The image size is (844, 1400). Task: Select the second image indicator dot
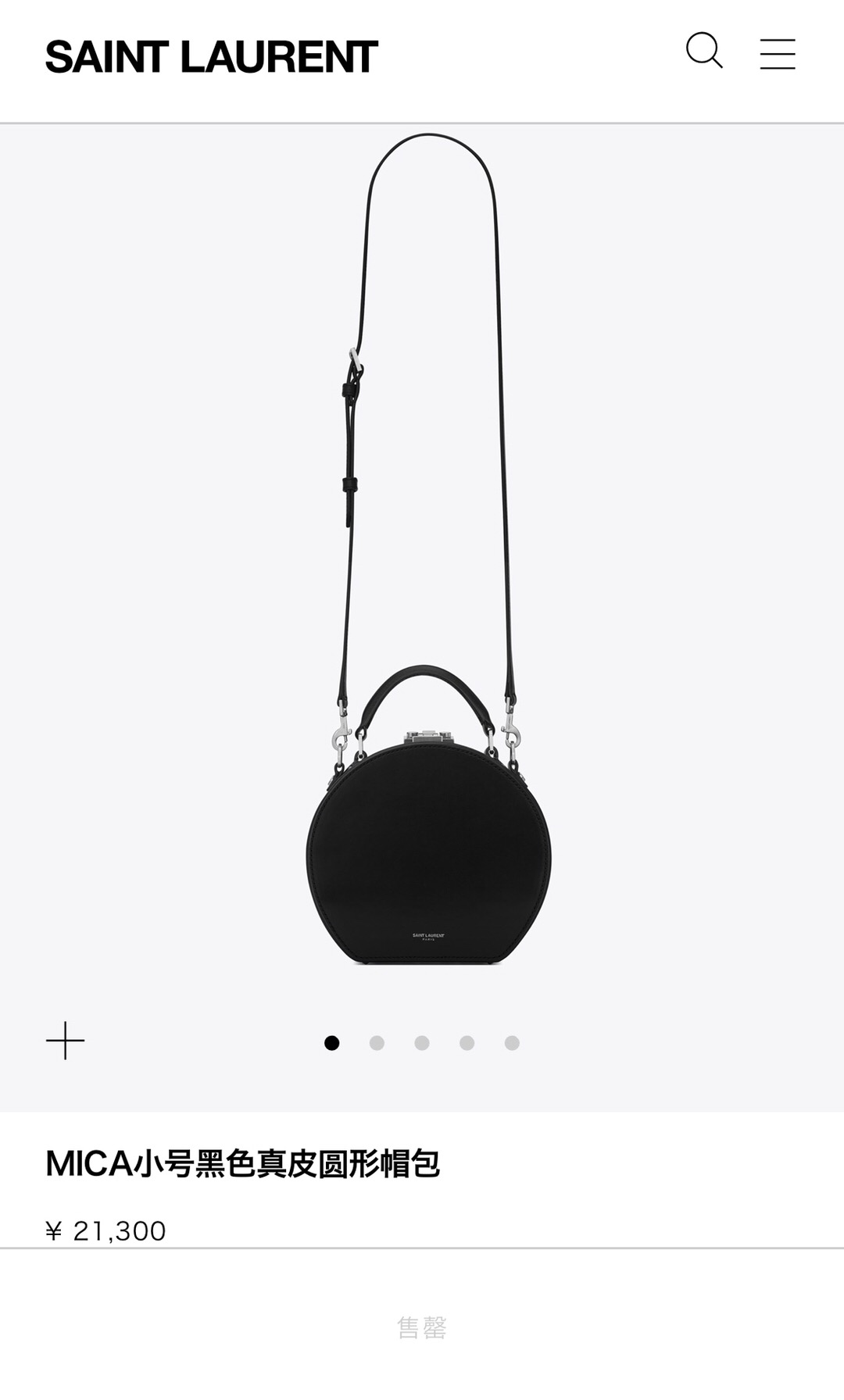tap(377, 1043)
